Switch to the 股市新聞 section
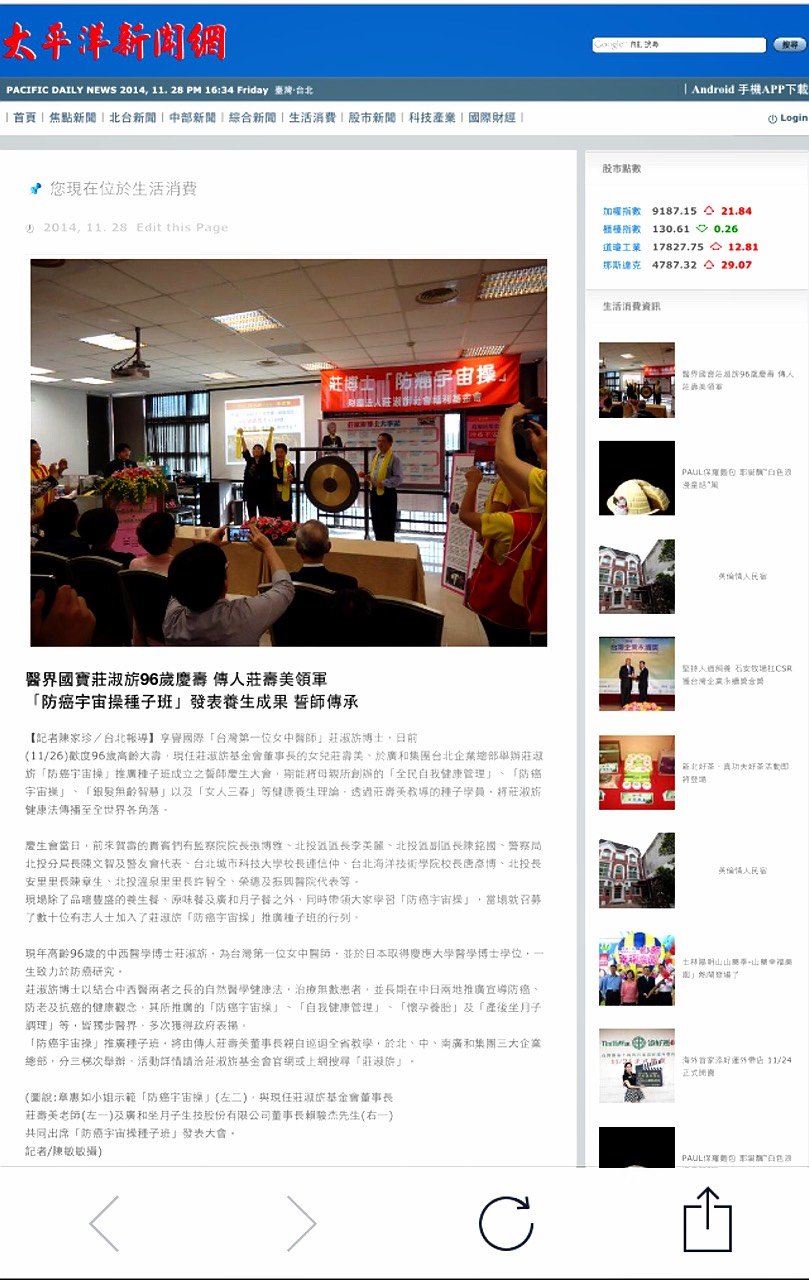This screenshot has height=1280, width=809. (372, 118)
